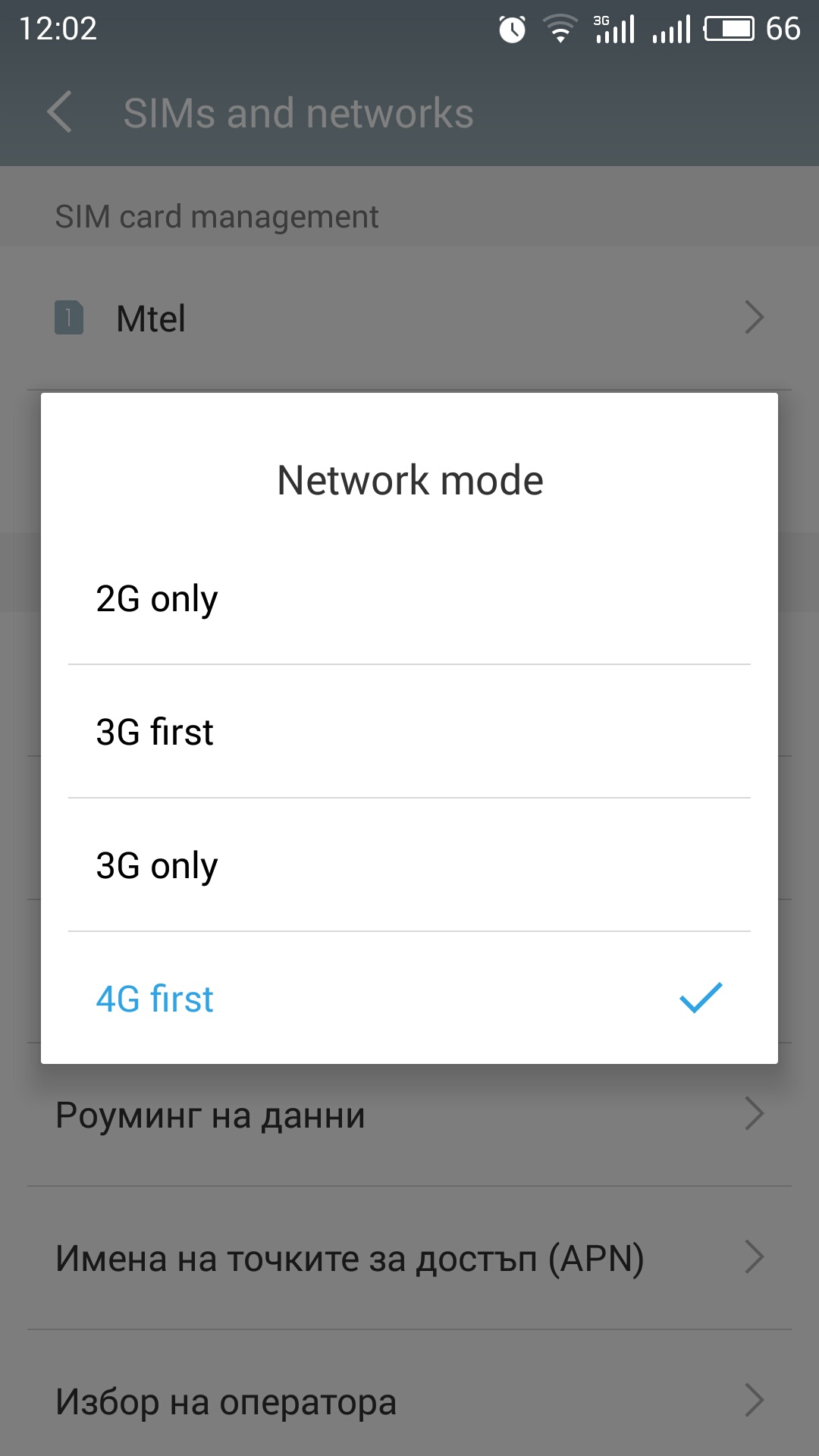Pick the 3G only option
Image resolution: width=819 pixels, height=1456 pixels.
coord(409,865)
